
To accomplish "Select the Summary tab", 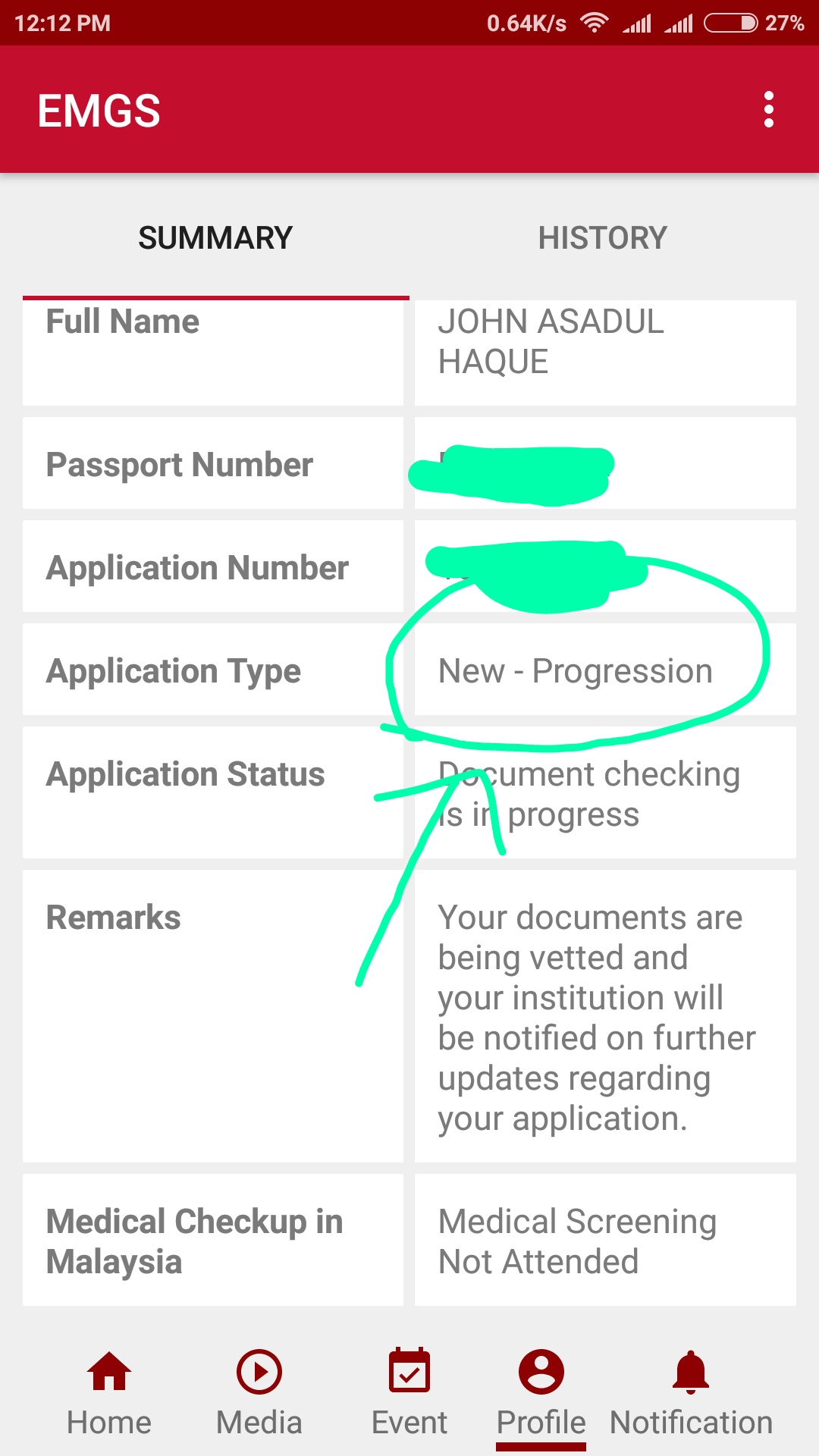I will click(215, 238).
